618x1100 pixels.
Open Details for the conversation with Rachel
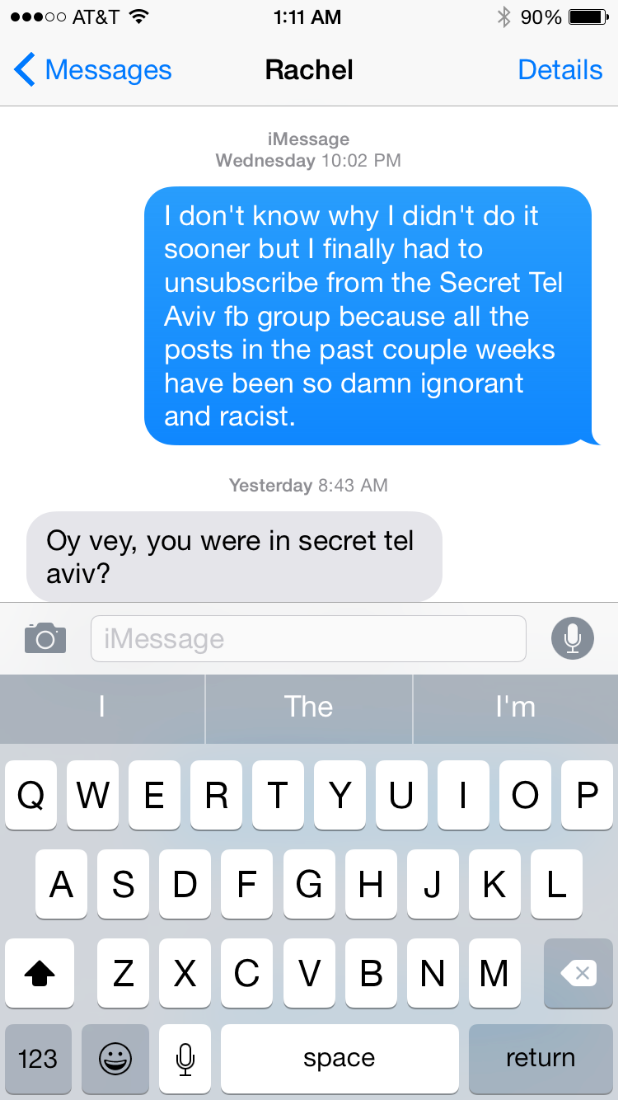coord(560,70)
